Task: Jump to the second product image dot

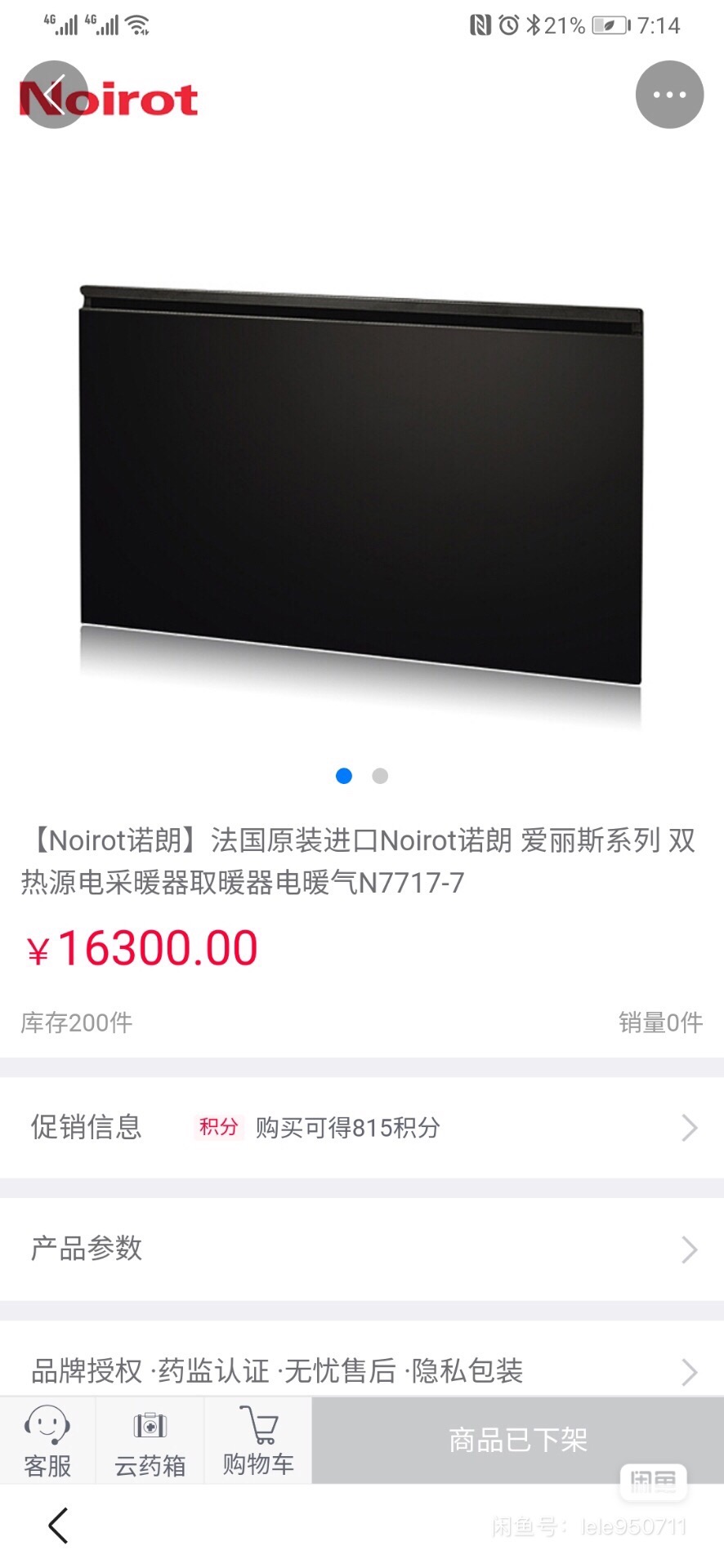Action: pos(380,776)
